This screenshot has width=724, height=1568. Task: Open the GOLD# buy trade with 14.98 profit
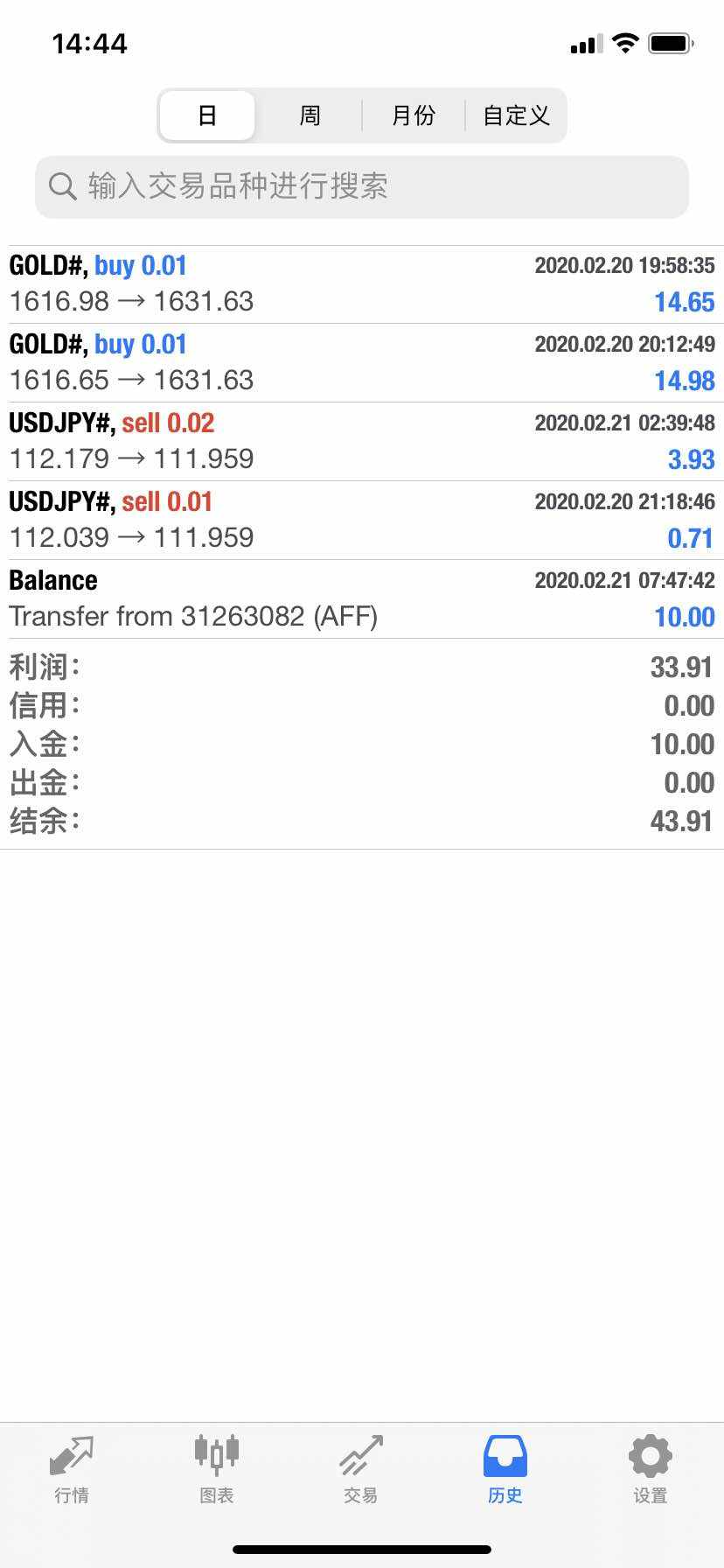coord(362,363)
